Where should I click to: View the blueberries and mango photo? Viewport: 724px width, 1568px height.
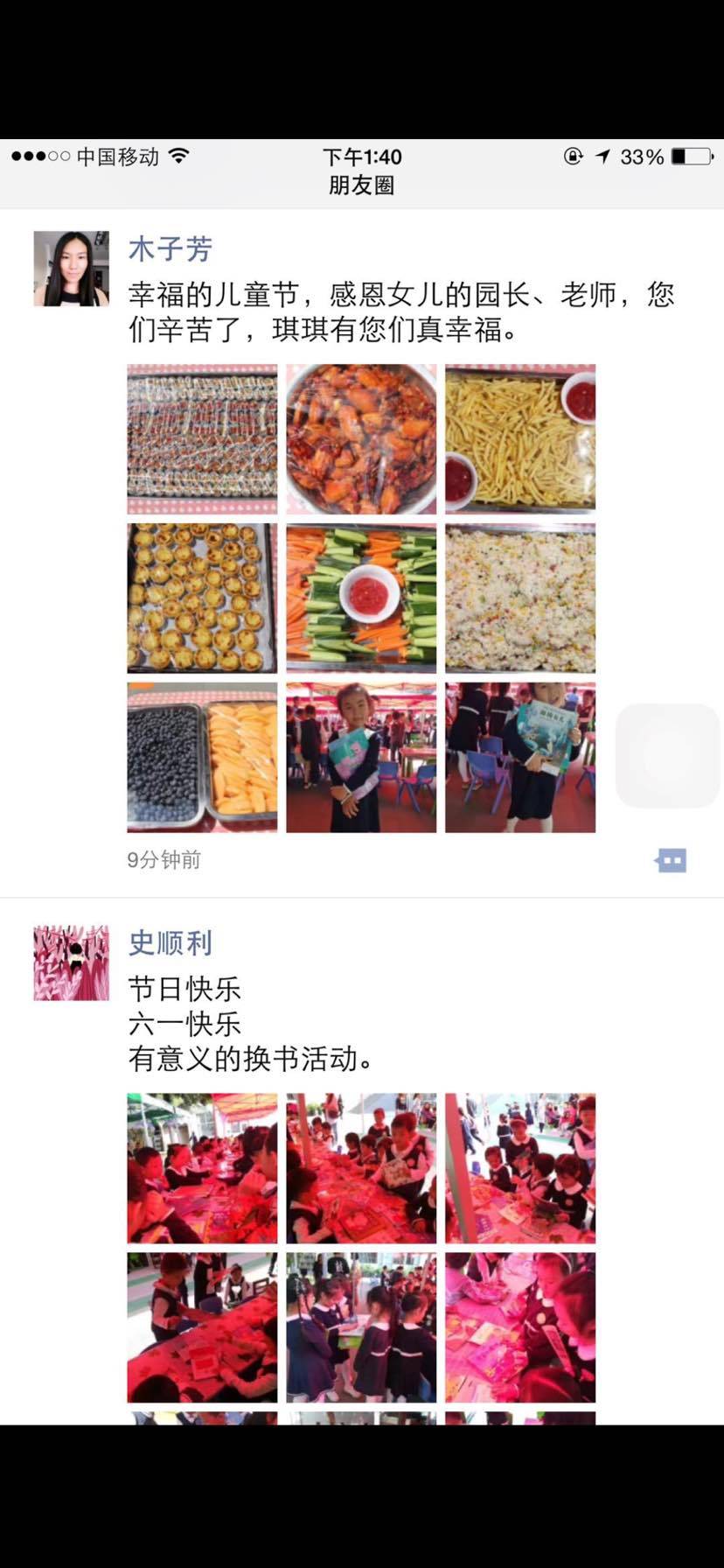[202, 757]
